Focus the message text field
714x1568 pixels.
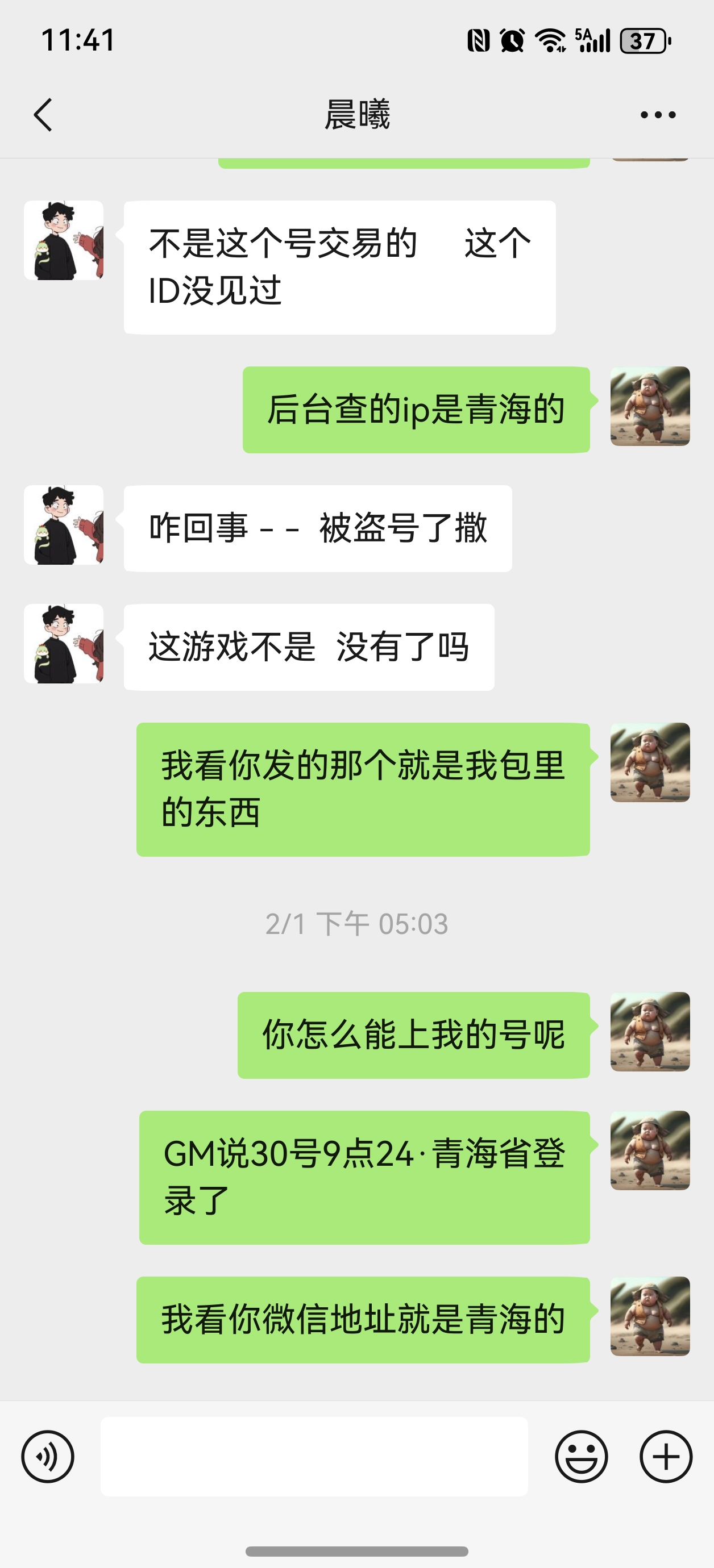point(314,1456)
